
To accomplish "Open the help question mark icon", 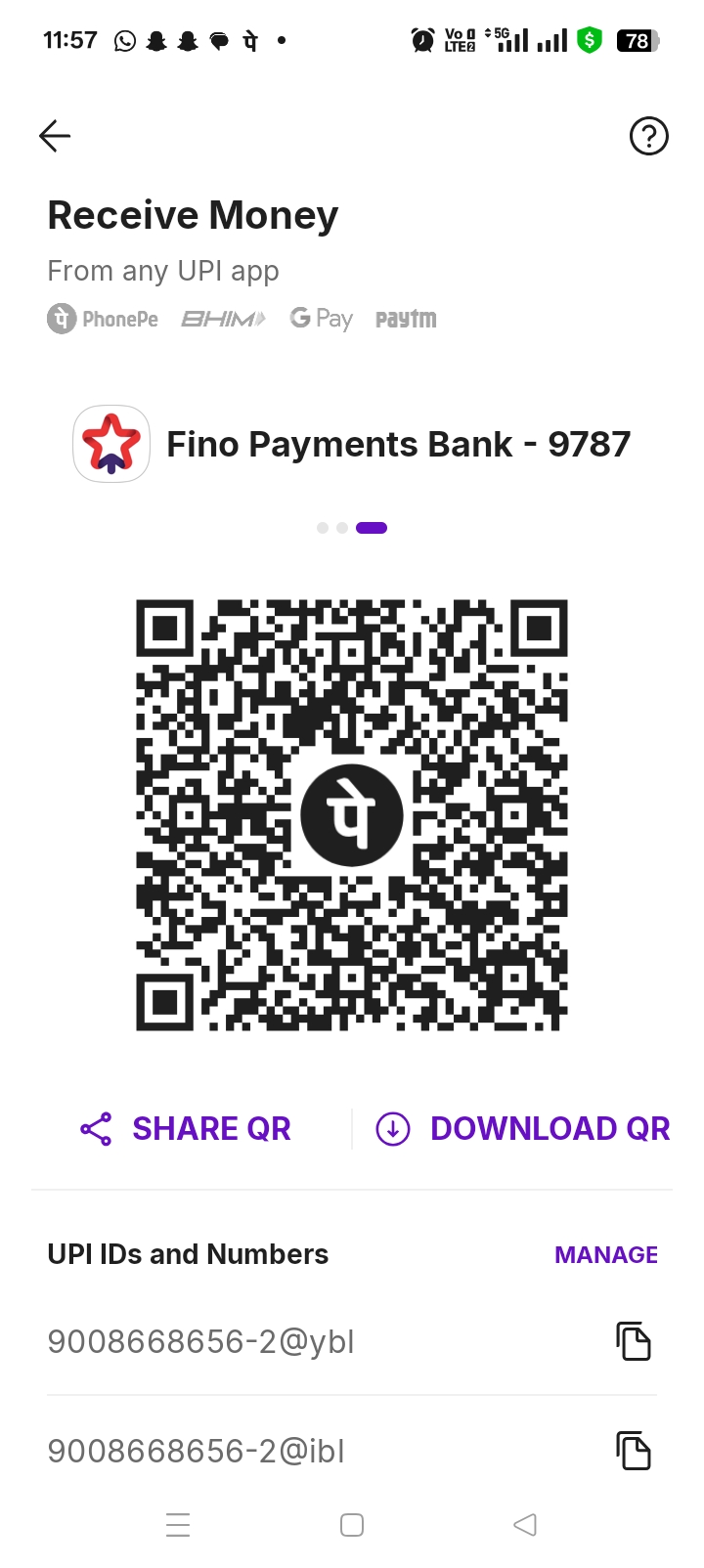I will tap(648, 136).
